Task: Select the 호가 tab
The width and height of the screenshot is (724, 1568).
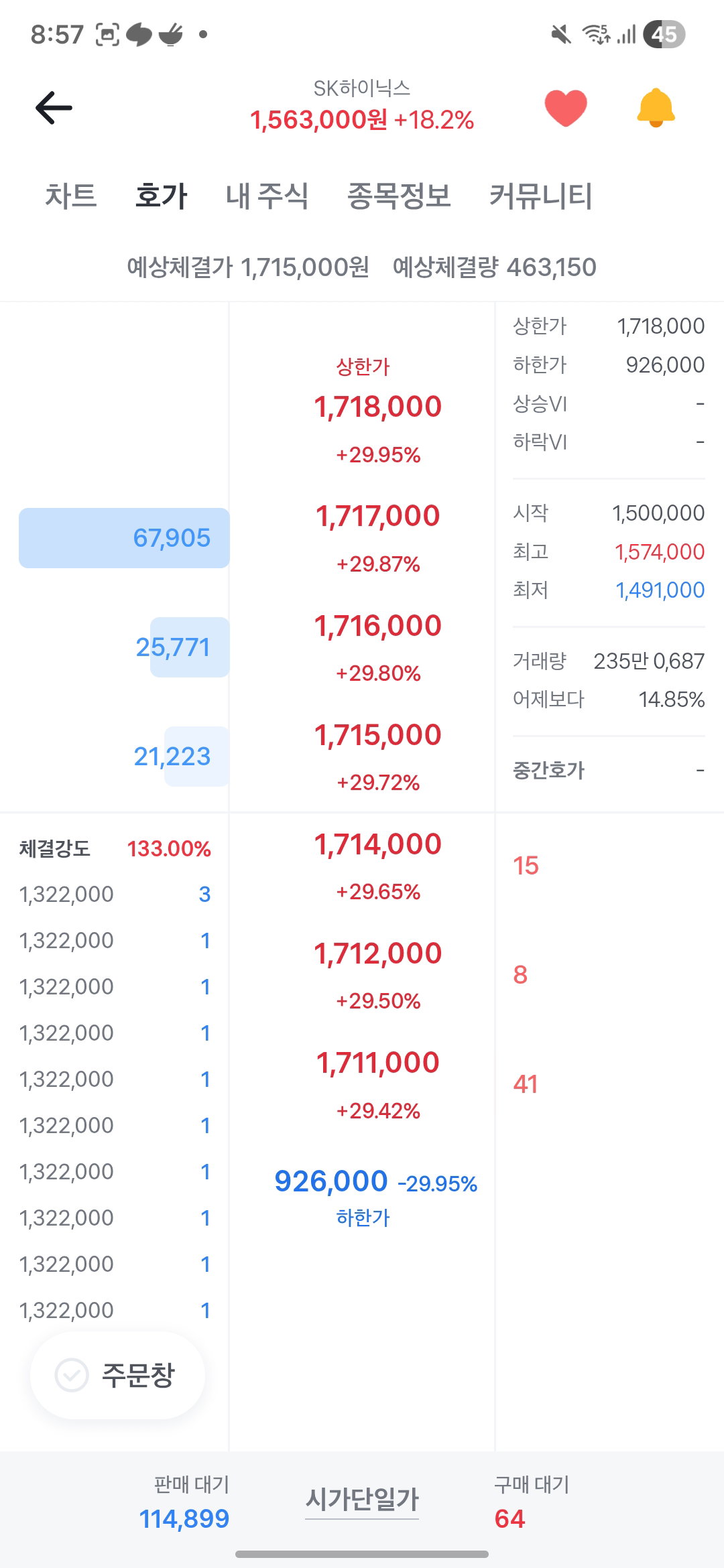Action: [x=161, y=196]
